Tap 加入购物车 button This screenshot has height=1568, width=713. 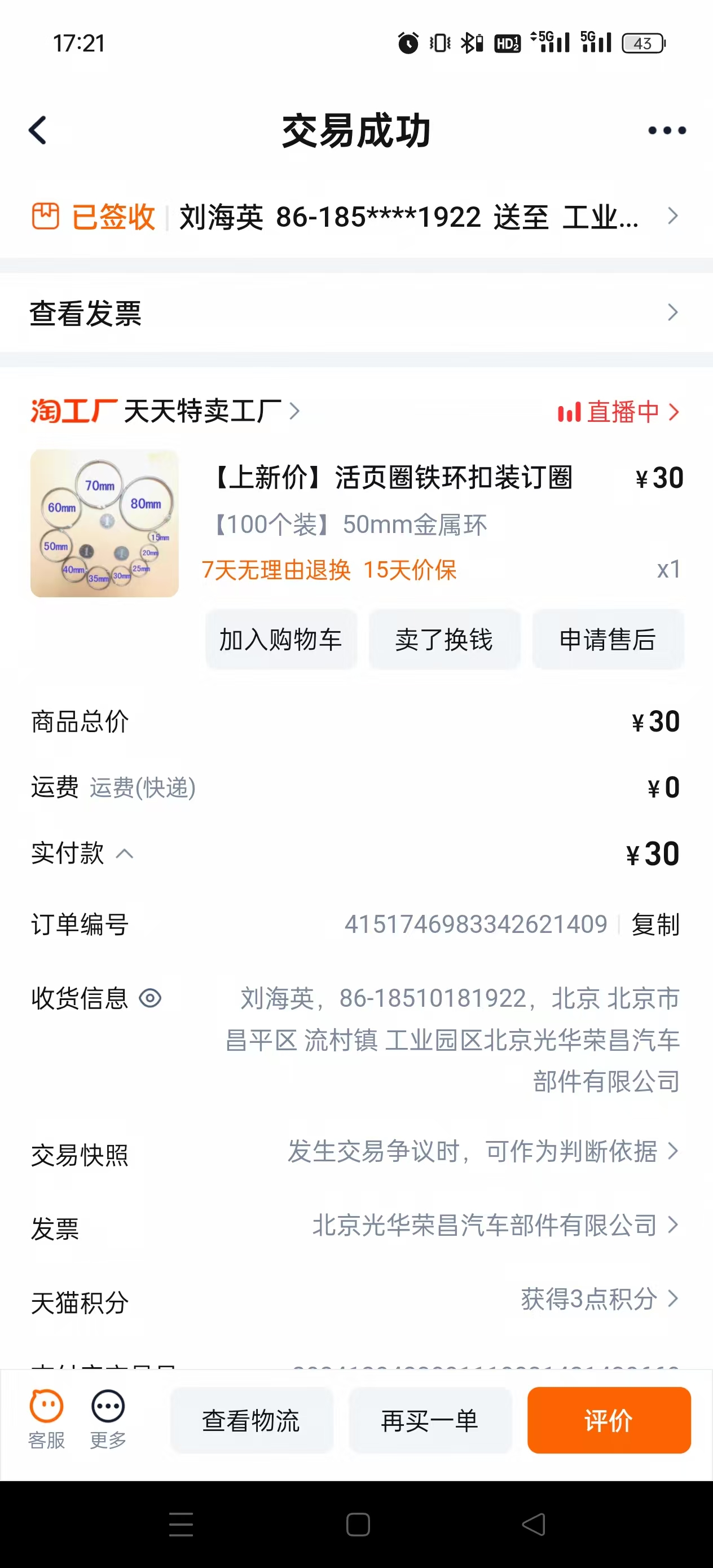281,640
